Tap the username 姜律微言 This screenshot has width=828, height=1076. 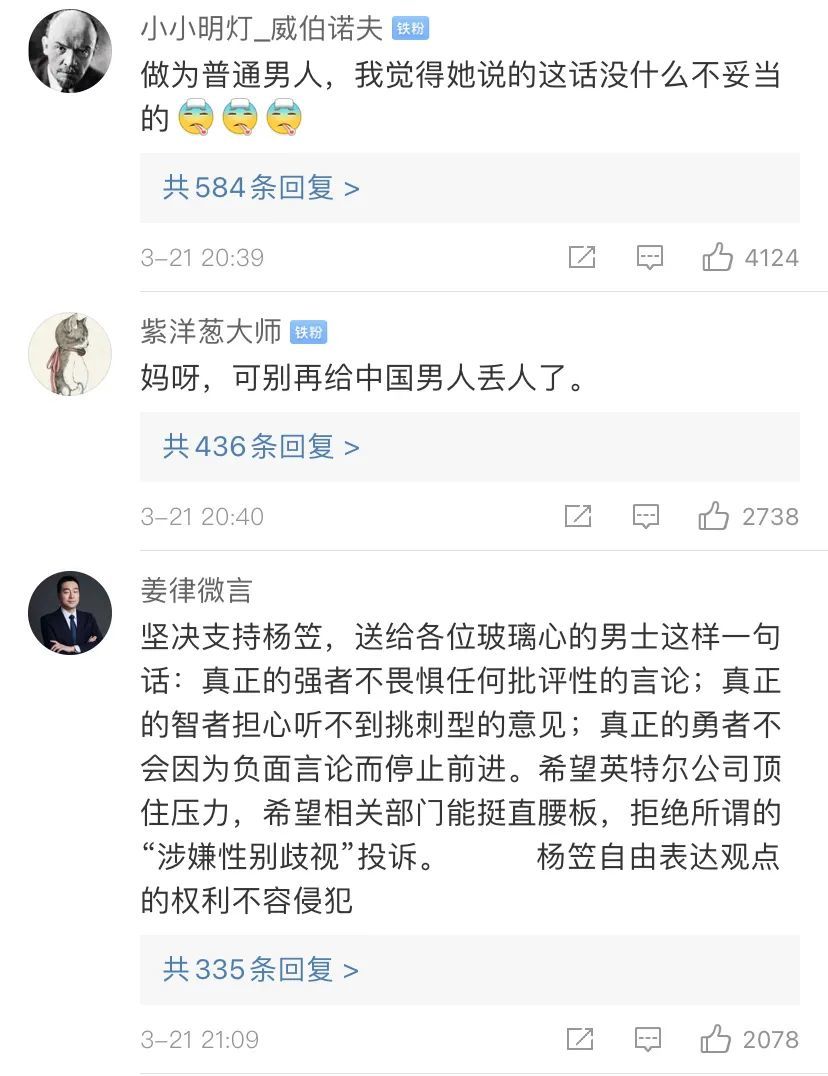point(196,591)
